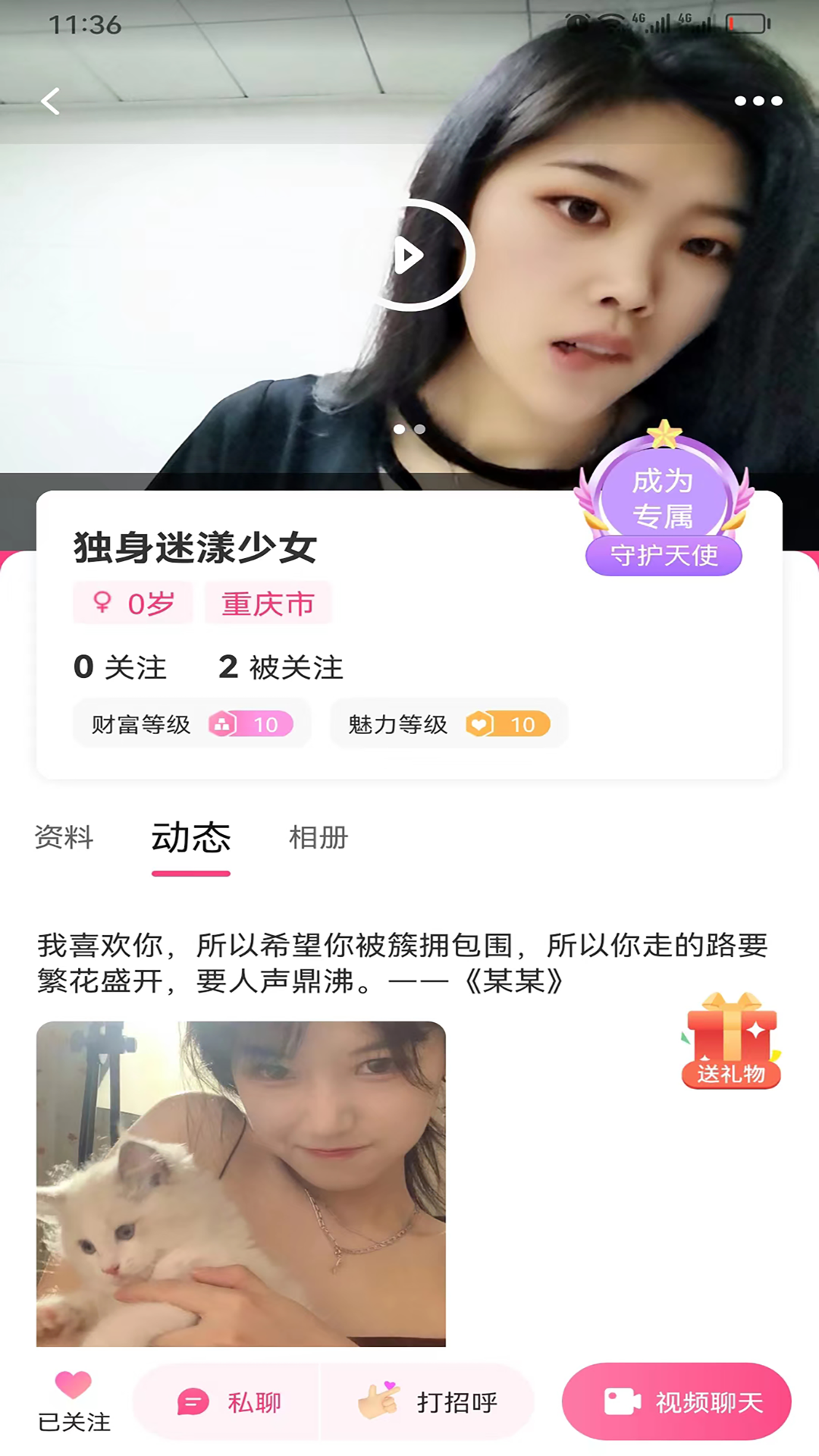Play the profile cover video
The height and width of the screenshot is (1456, 819).
point(410,256)
